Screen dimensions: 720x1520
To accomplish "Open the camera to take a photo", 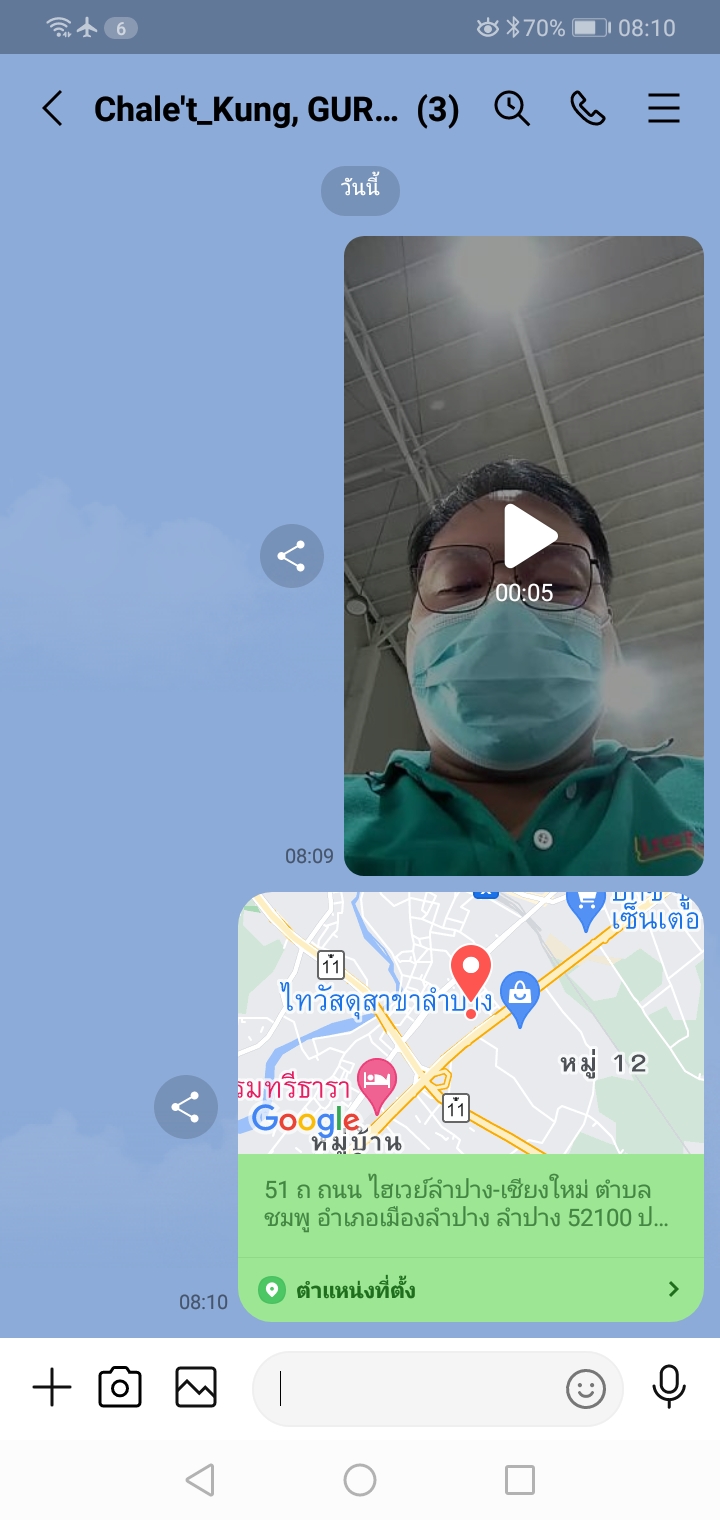I will (120, 1388).
